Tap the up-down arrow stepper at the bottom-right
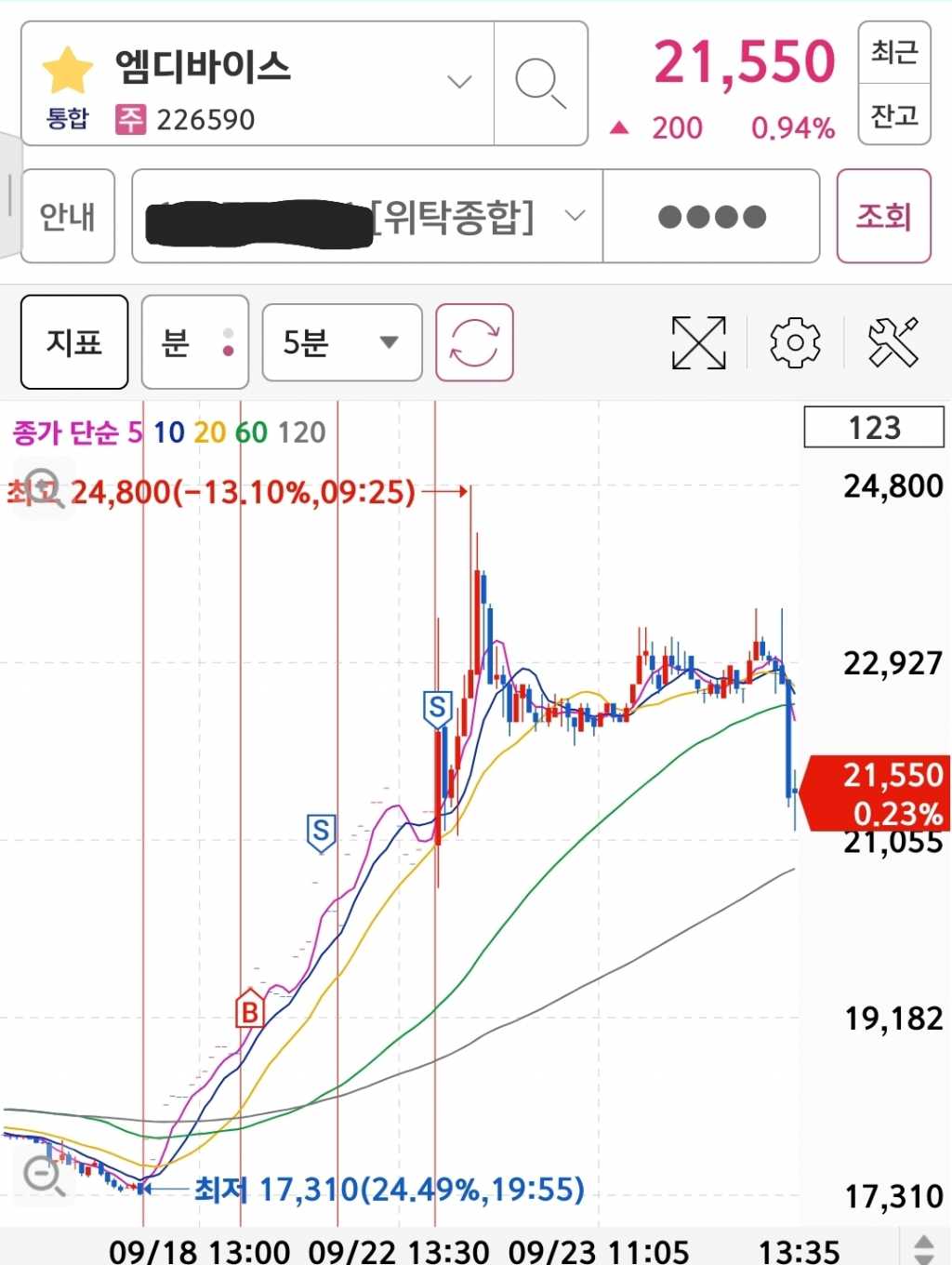 924,1248
